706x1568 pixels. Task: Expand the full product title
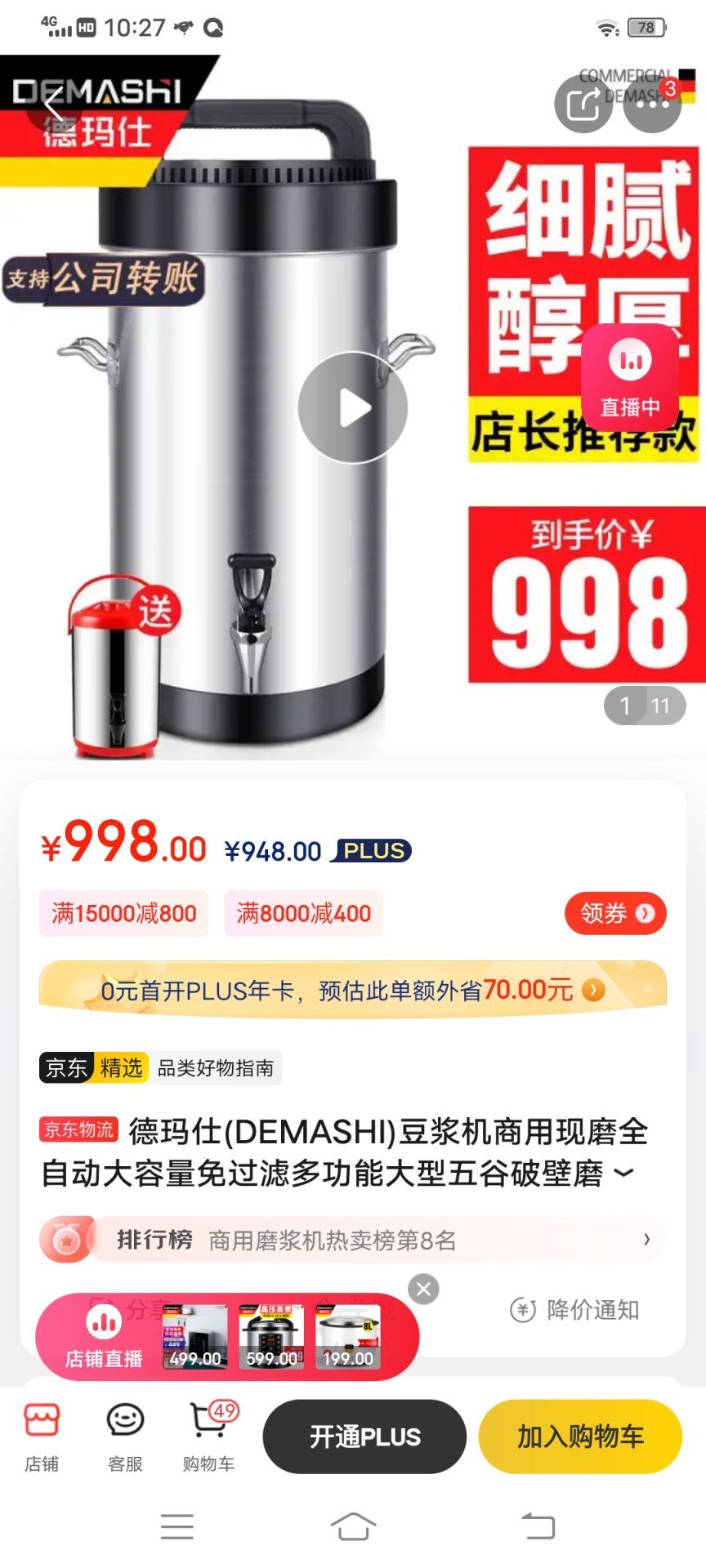[x=623, y=1174]
